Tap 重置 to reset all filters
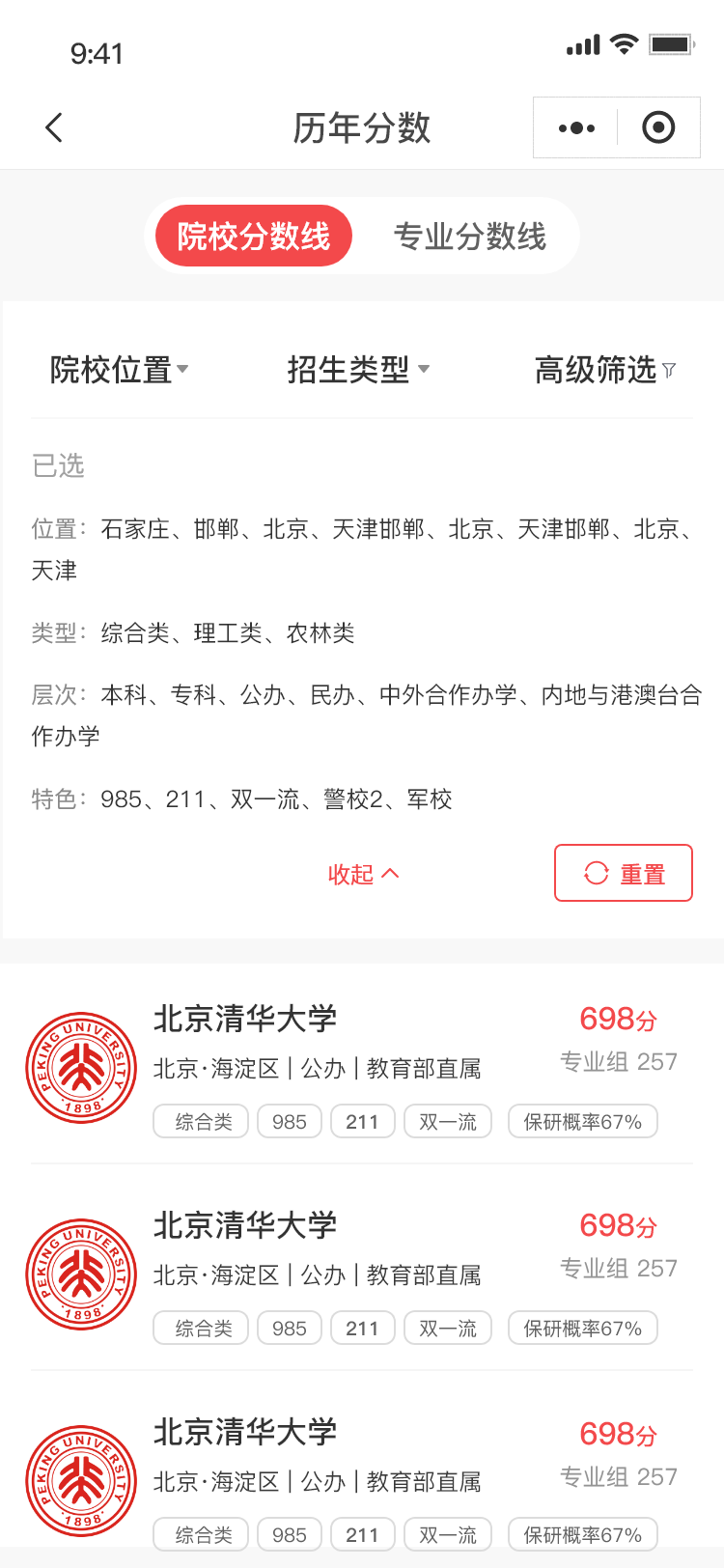Image resolution: width=724 pixels, height=1568 pixels. tap(624, 873)
